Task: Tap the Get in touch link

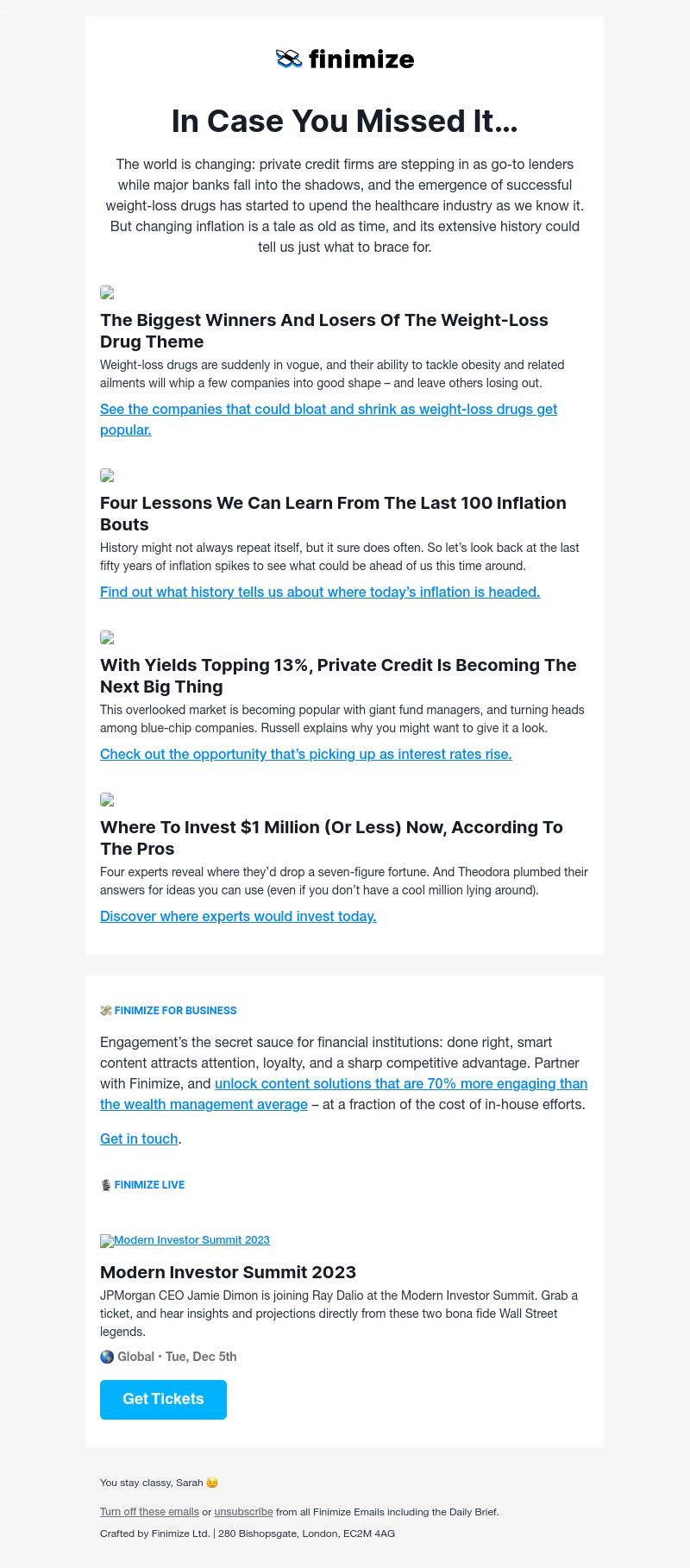Action: click(x=139, y=1139)
